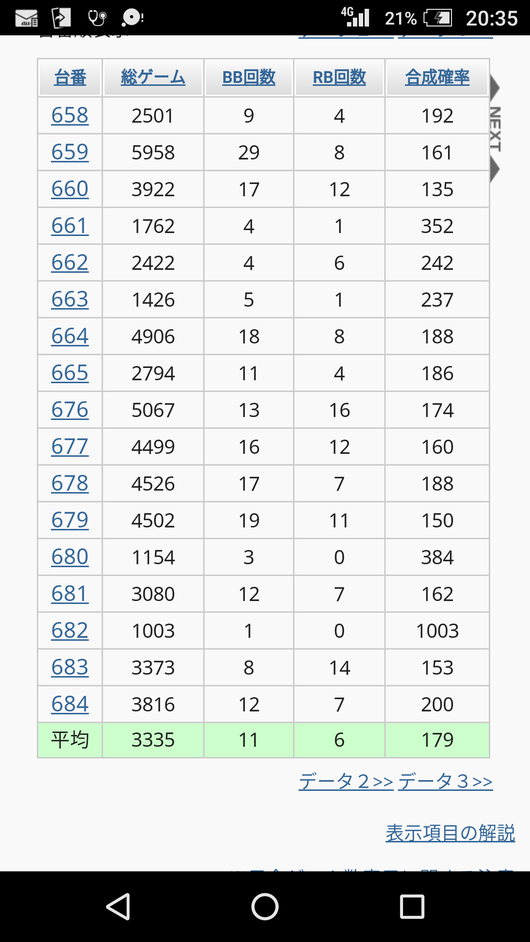Open 表示項目の解説 explanation link
Screen dimensions: 530x942
(x=450, y=833)
